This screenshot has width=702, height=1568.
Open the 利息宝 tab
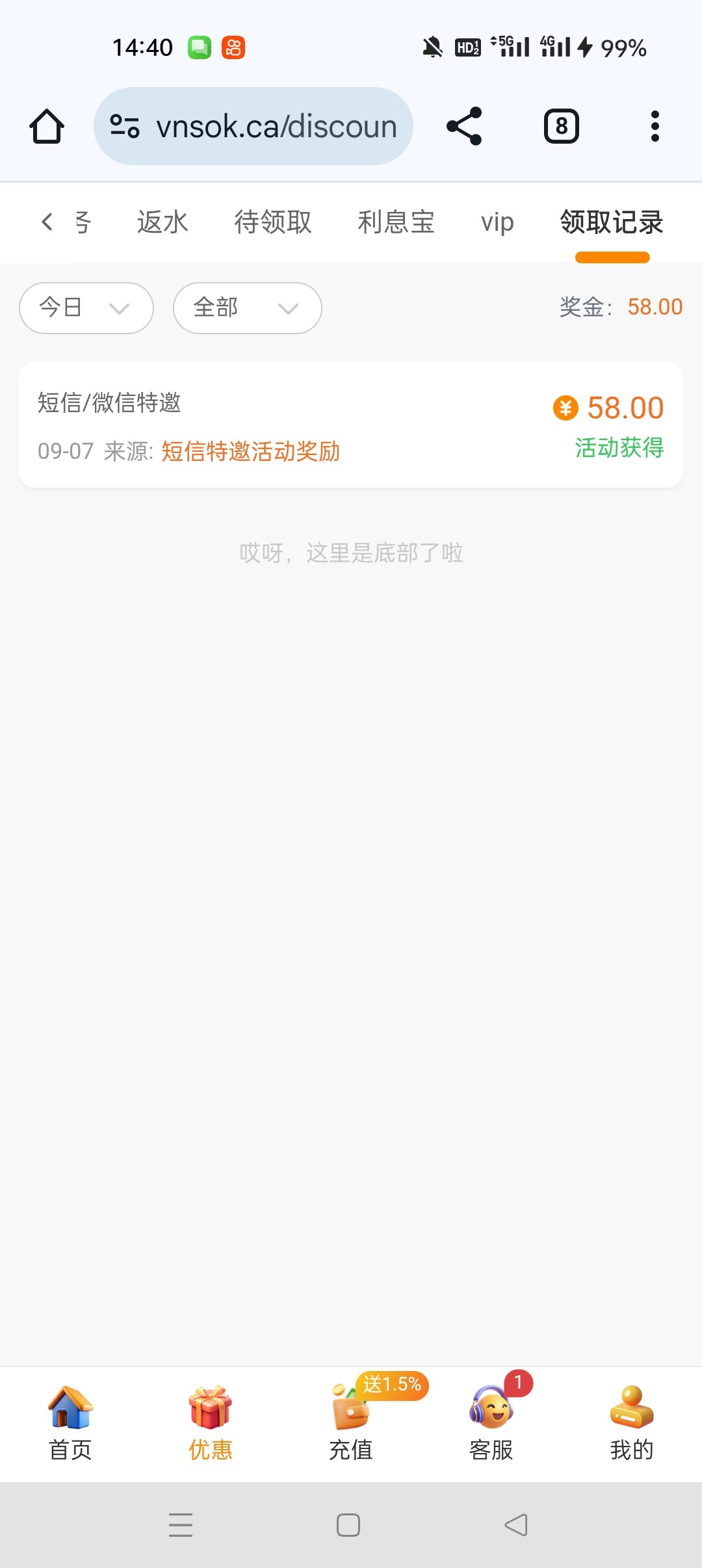(396, 222)
